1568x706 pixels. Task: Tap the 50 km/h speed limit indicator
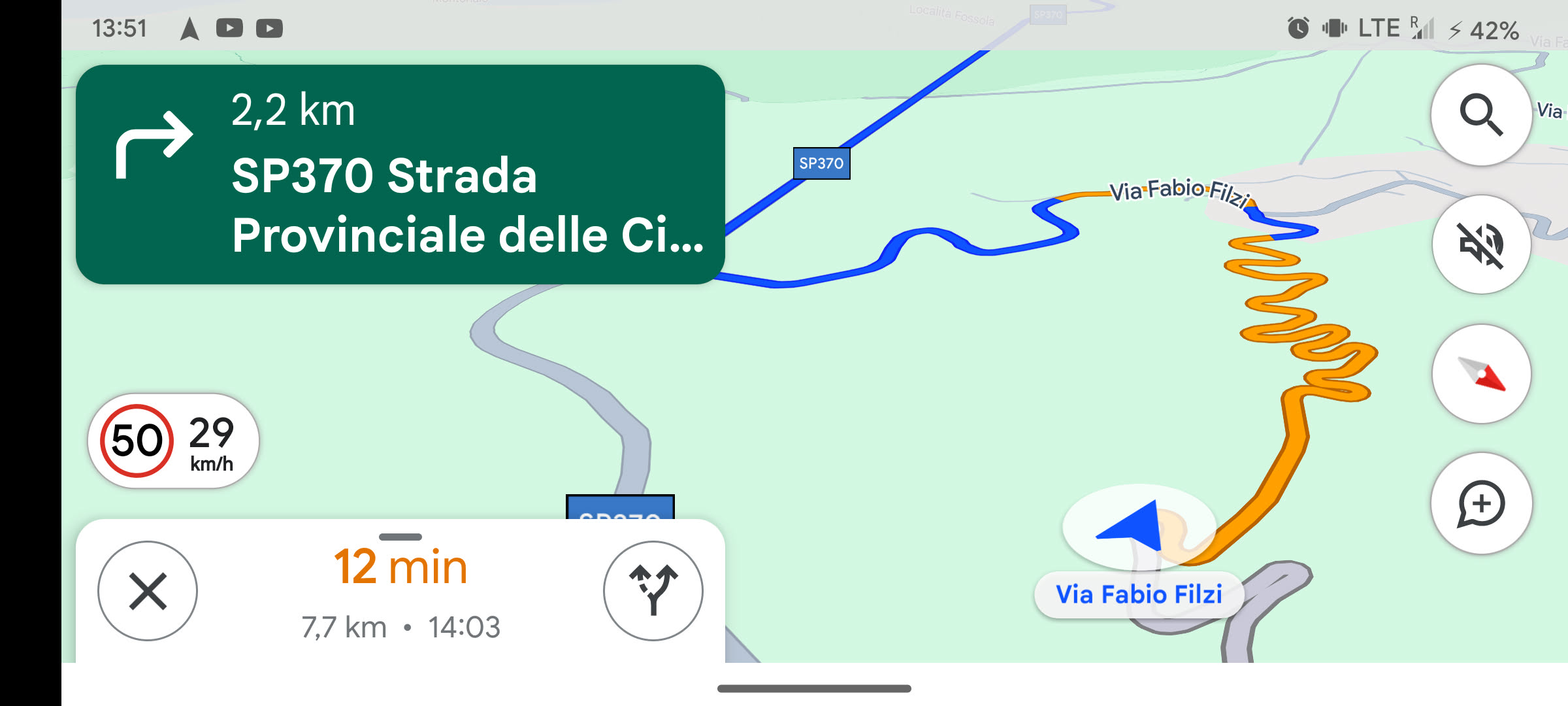click(137, 441)
